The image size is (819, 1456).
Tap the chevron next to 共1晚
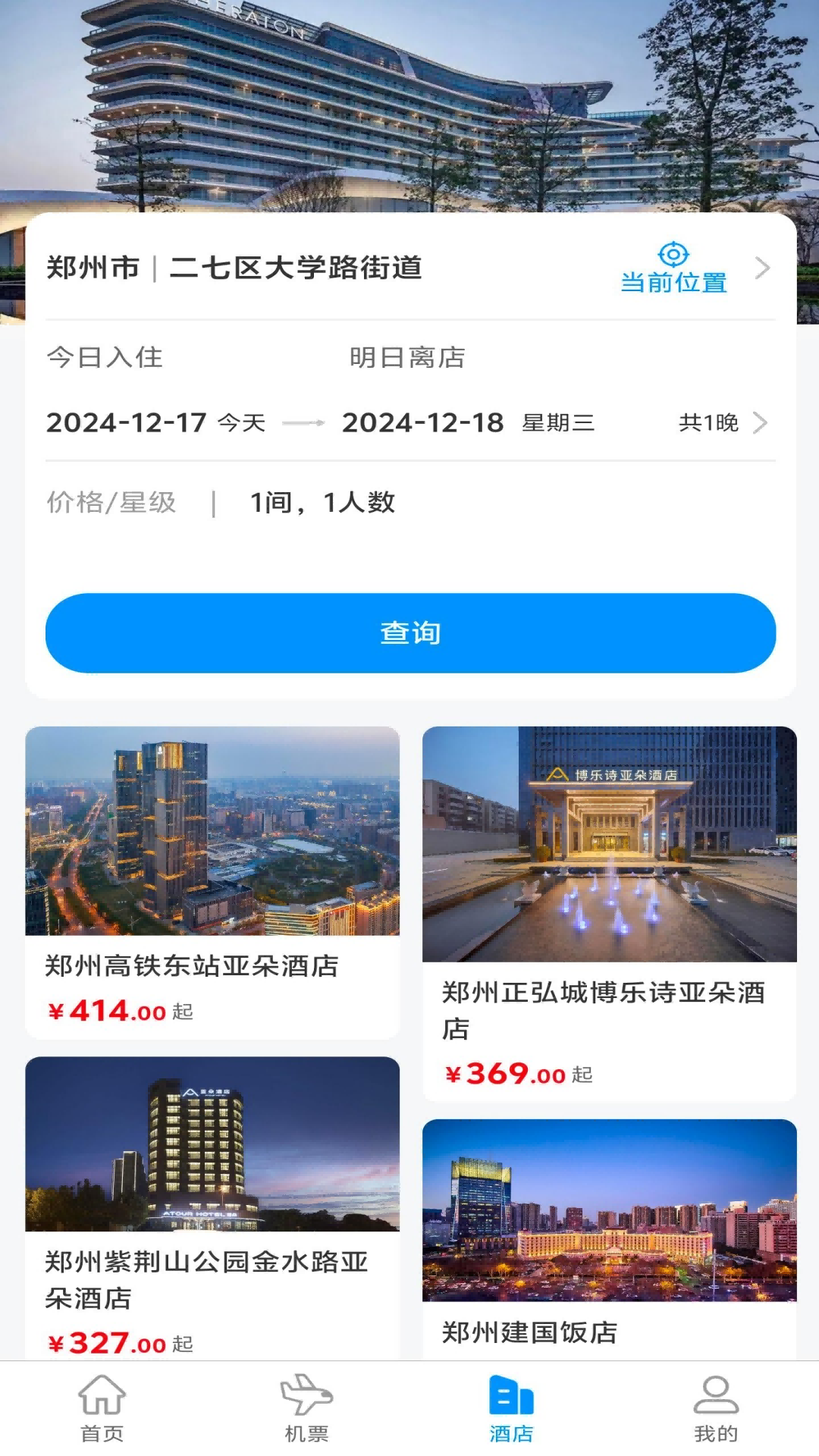(x=761, y=423)
